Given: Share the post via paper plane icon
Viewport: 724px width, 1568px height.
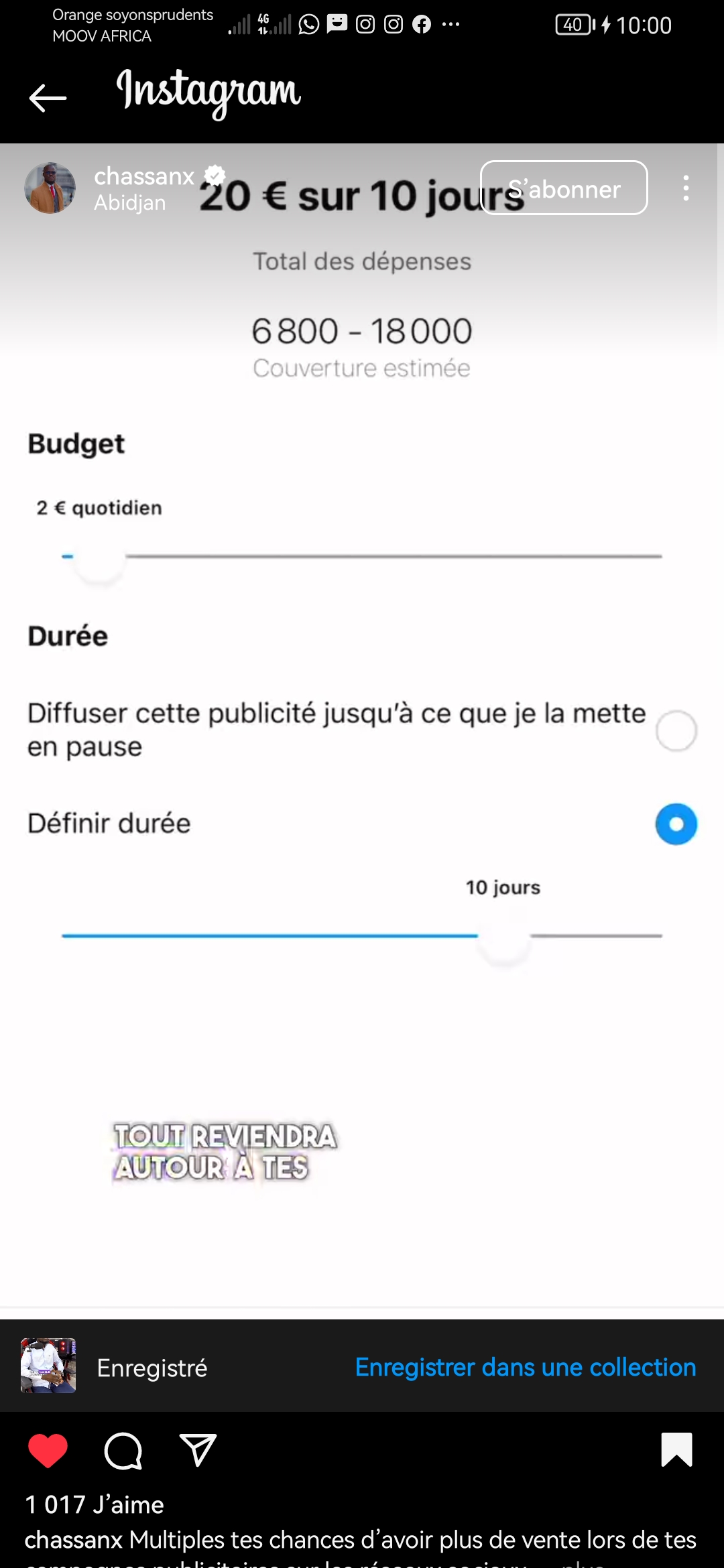Looking at the screenshot, I should coord(198,1450).
